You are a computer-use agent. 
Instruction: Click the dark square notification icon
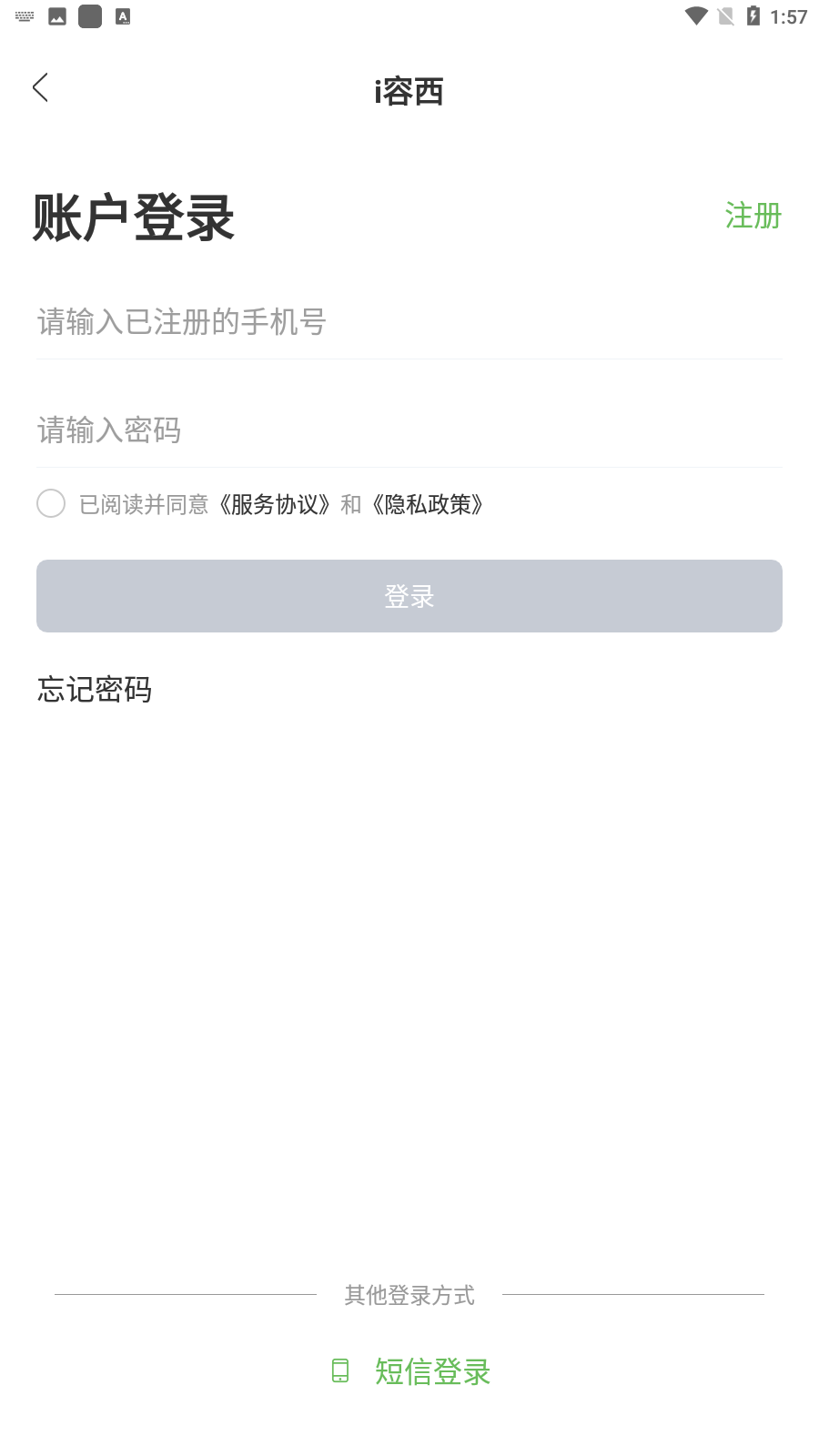click(90, 15)
